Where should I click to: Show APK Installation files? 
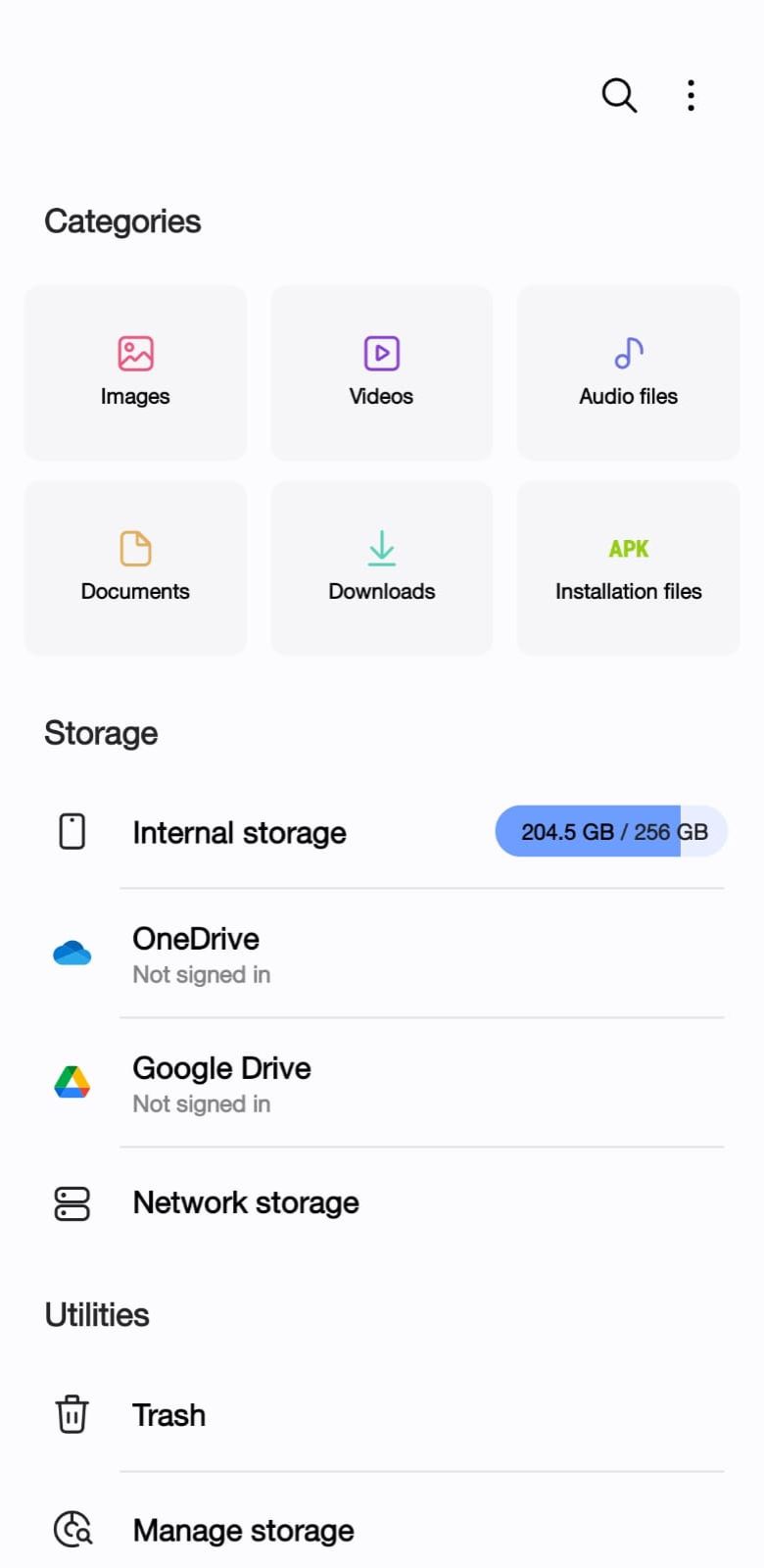(628, 567)
